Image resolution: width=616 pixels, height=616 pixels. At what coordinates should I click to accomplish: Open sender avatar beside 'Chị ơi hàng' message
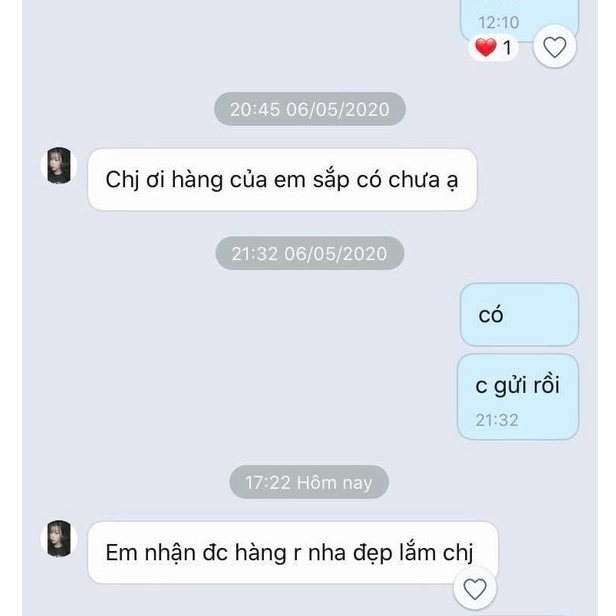(58, 165)
